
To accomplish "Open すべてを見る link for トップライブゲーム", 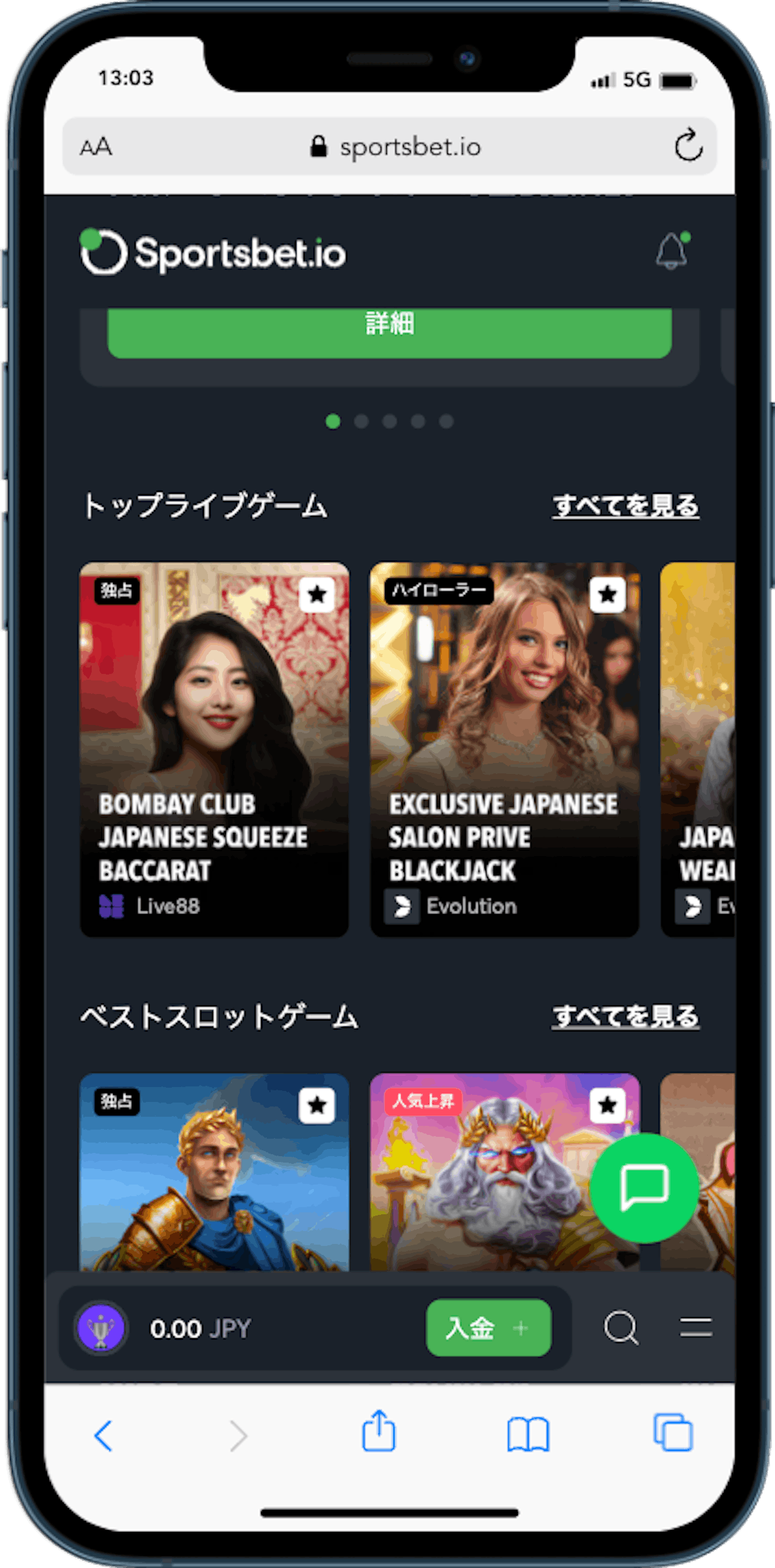I will tap(625, 505).
